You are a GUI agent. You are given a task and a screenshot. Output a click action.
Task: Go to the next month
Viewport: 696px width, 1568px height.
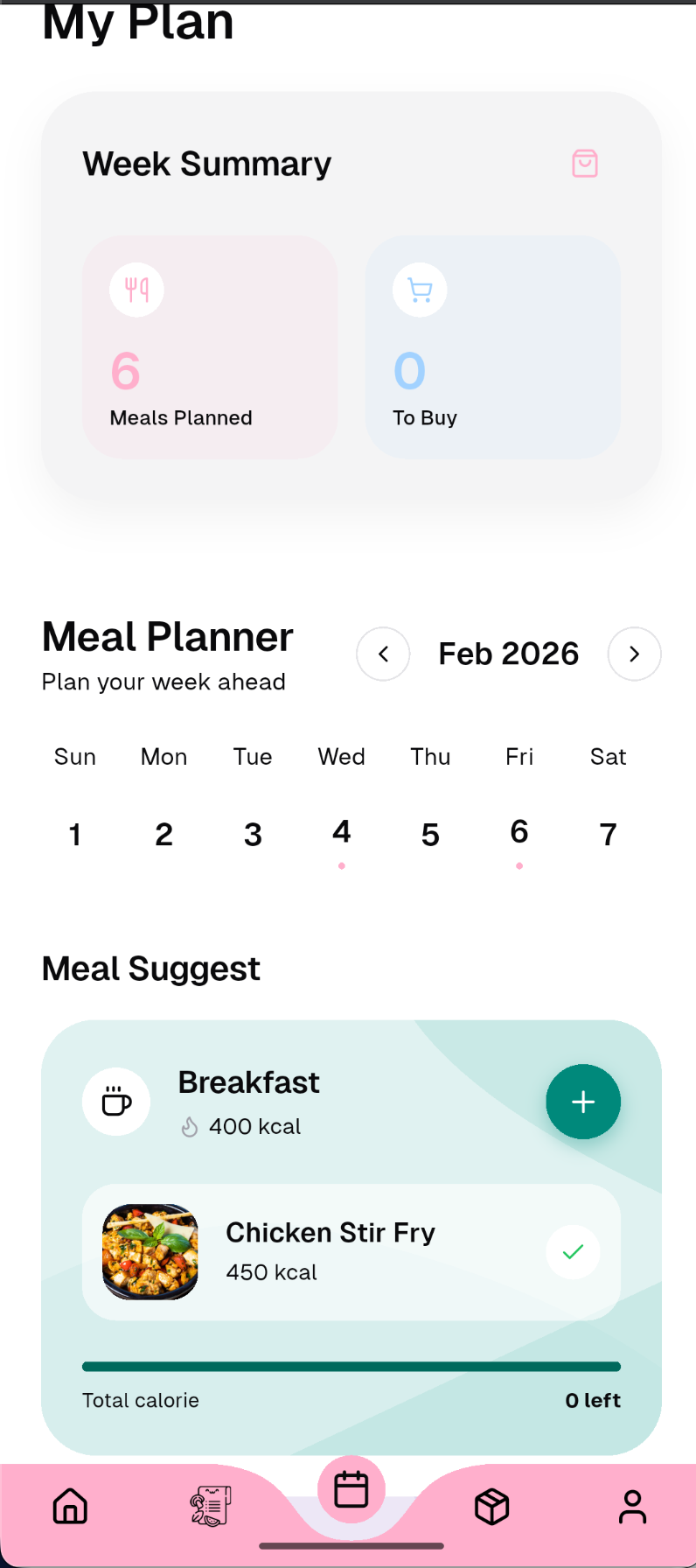[x=635, y=654]
